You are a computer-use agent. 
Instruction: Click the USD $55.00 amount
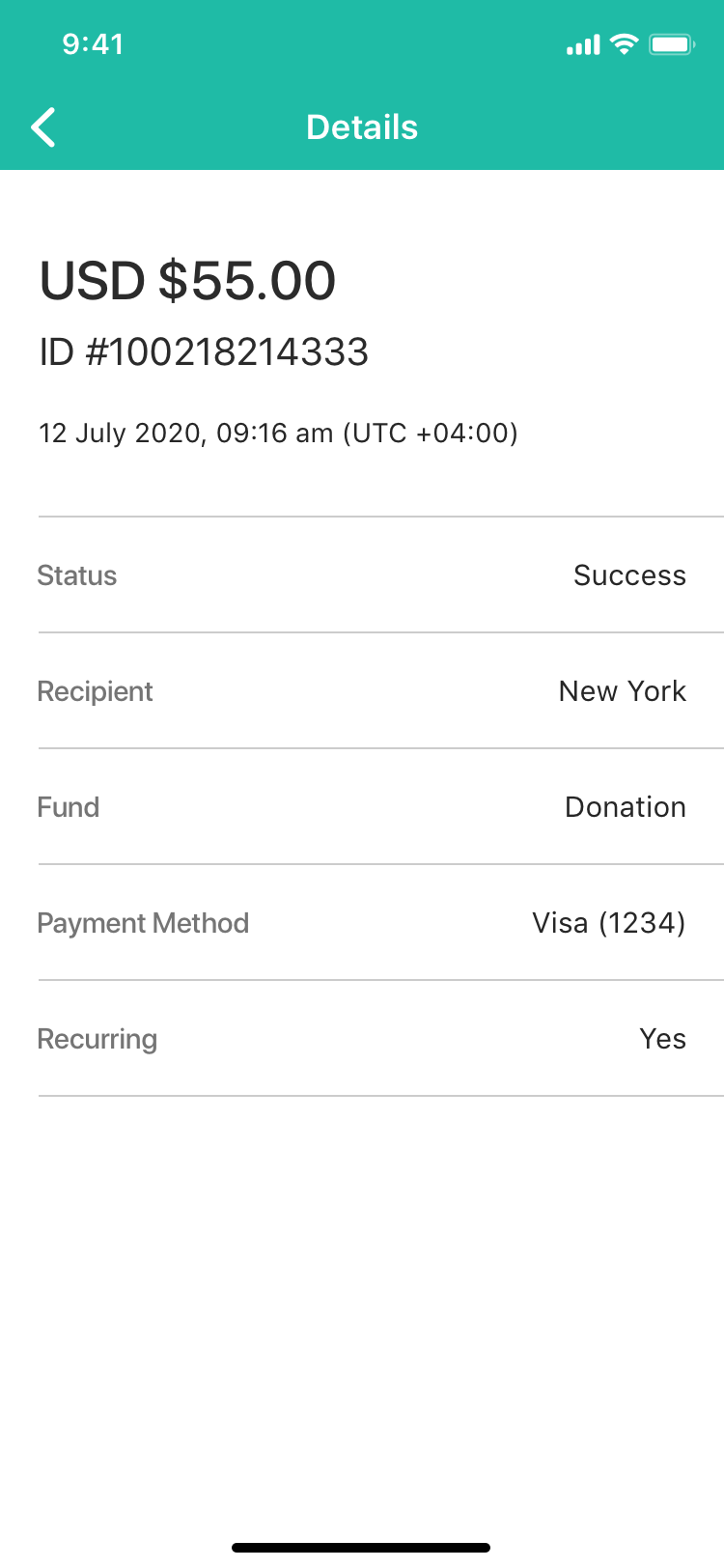tap(186, 281)
